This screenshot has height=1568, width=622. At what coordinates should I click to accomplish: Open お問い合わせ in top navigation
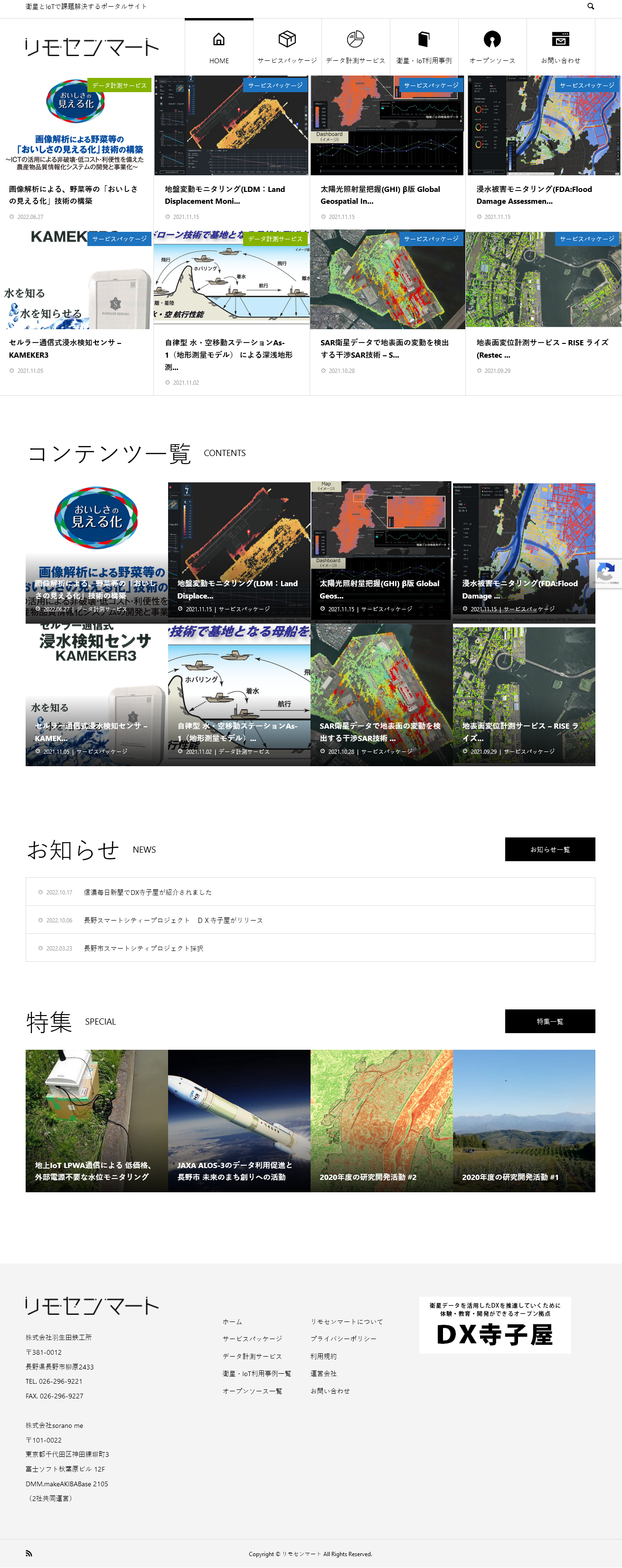pos(560,47)
